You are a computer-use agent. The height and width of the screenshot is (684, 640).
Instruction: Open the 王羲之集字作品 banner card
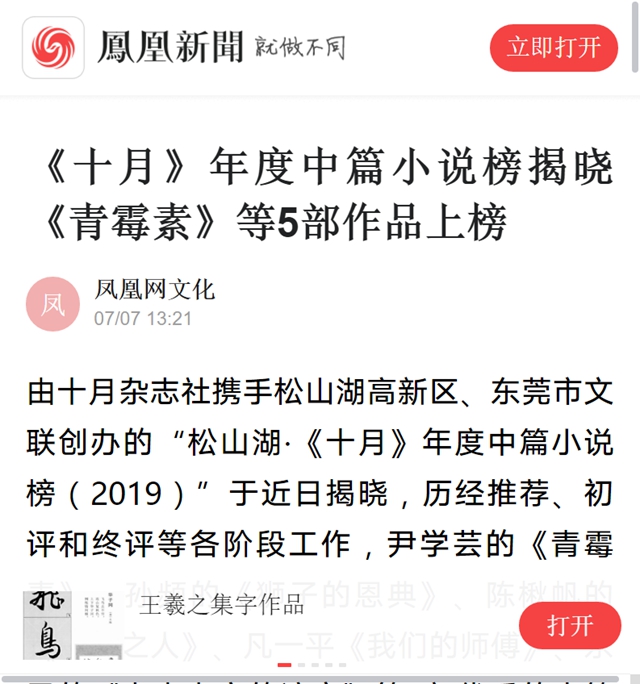click(221, 605)
